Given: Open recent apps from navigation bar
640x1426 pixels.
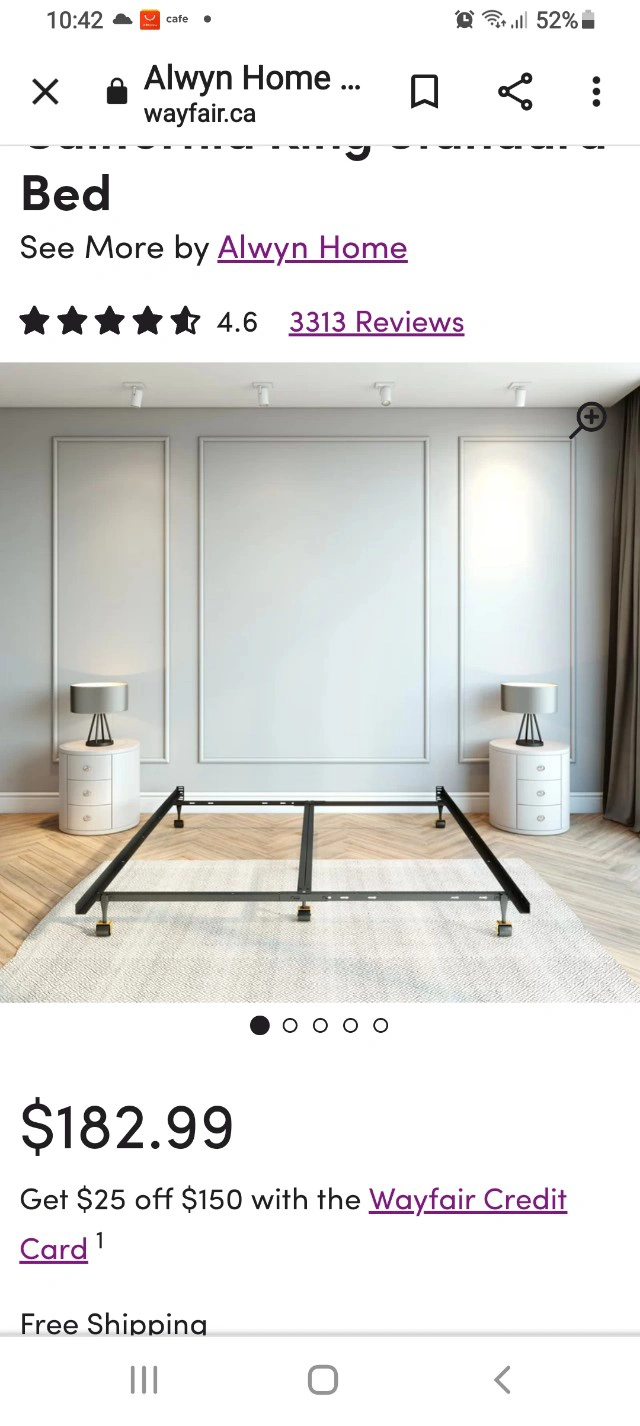Looking at the screenshot, I should pyautogui.click(x=144, y=1380).
